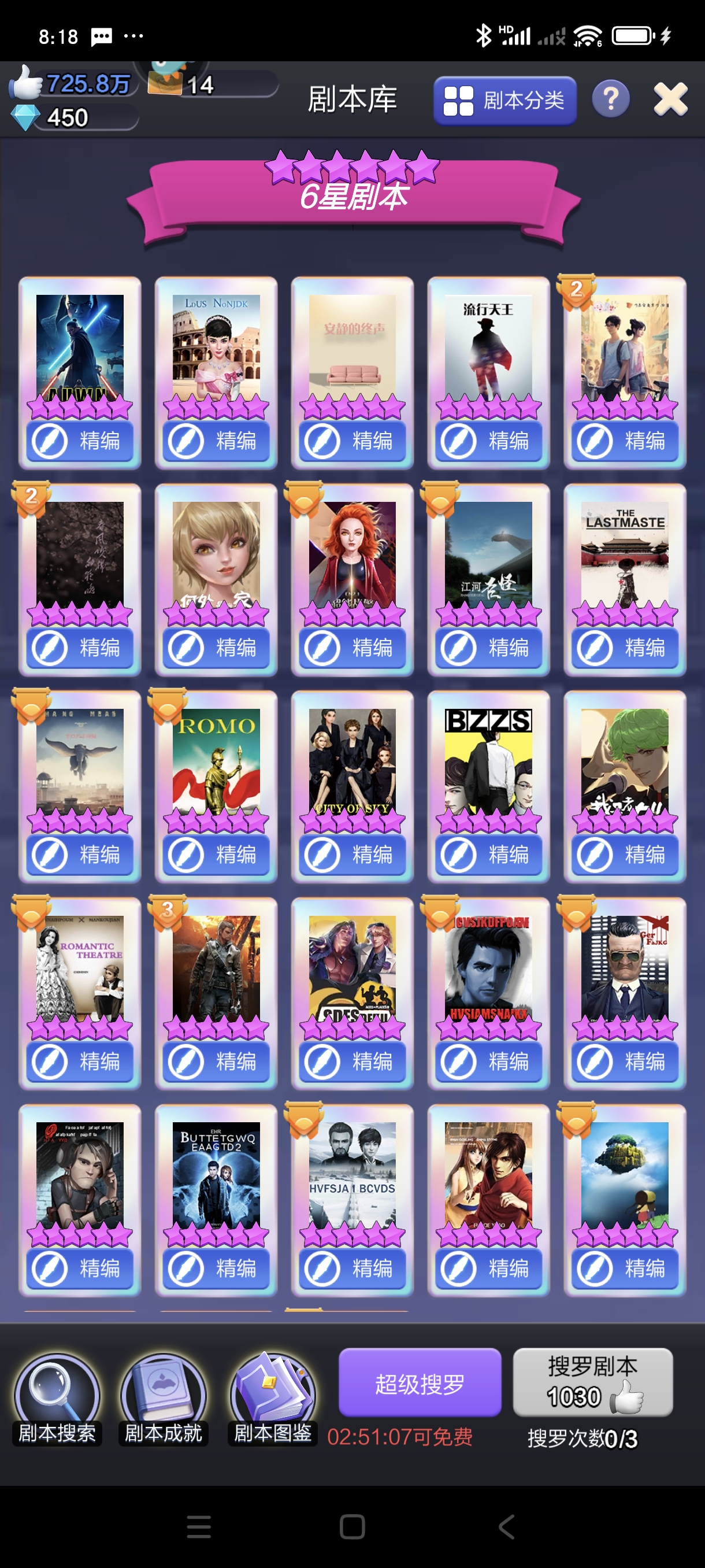Open 剧本分类 script categories
Image resolution: width=705 pixels, height=1568 pixels.
click(x=504, y=101)
